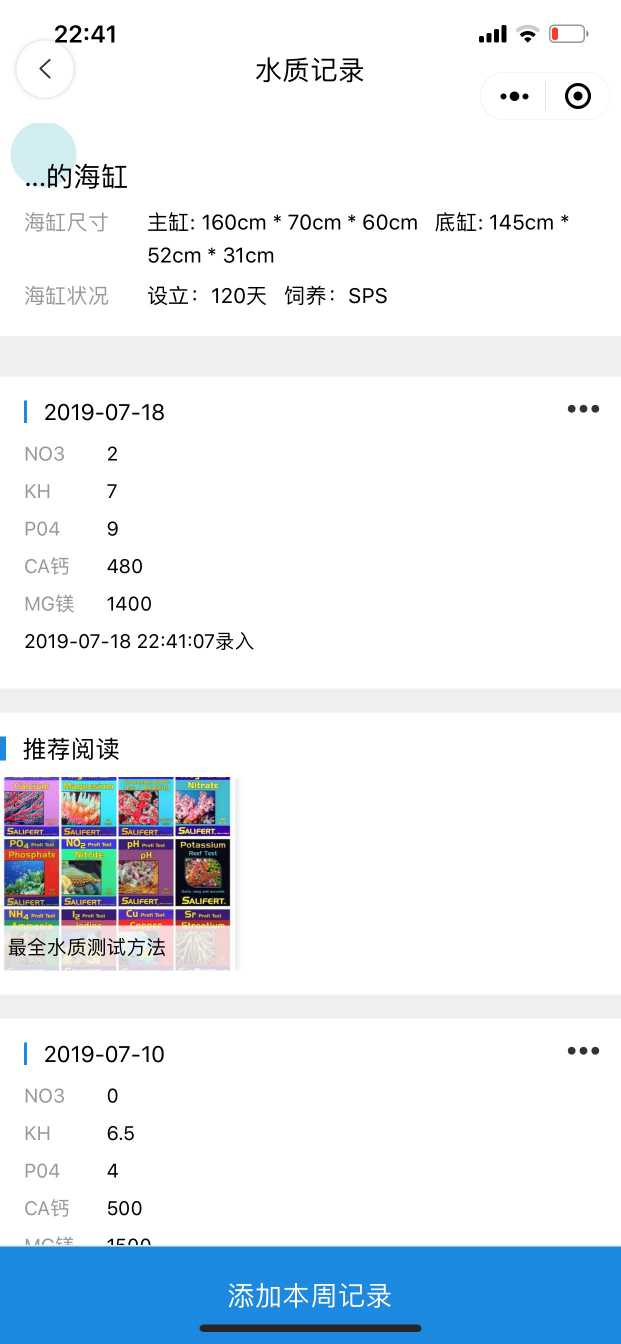
Task: Close the mini program via circle icon
Action: click(578, 96)
